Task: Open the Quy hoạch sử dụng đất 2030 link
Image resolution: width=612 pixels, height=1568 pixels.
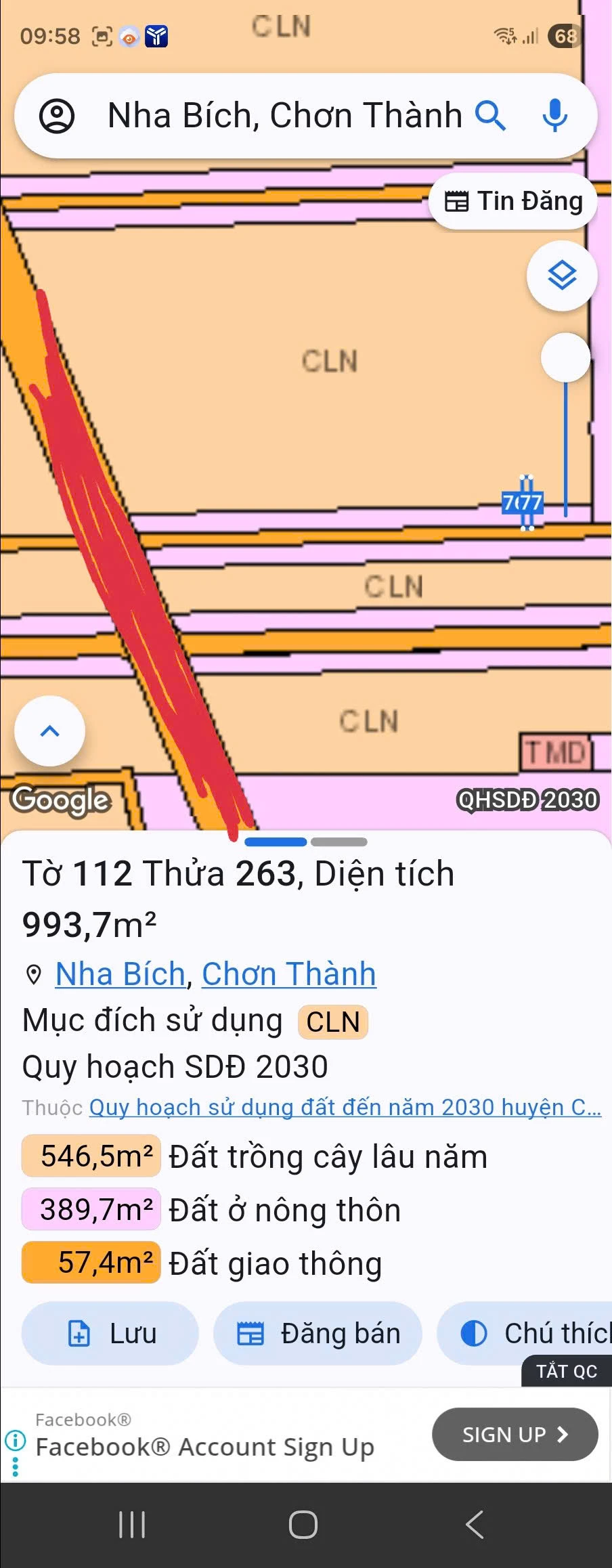Action: [x=345, y=1107]
